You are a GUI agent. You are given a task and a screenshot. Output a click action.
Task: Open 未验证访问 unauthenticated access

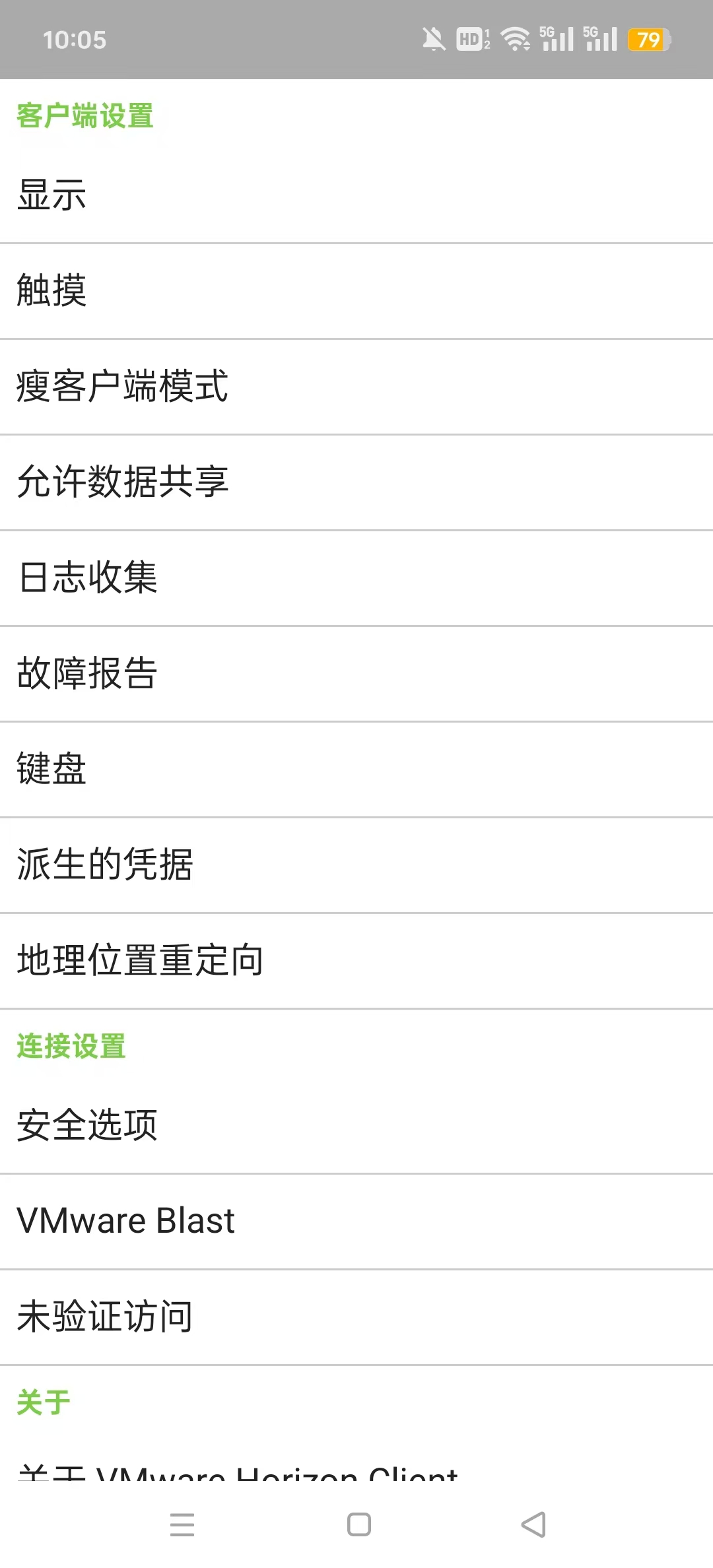356,1317
